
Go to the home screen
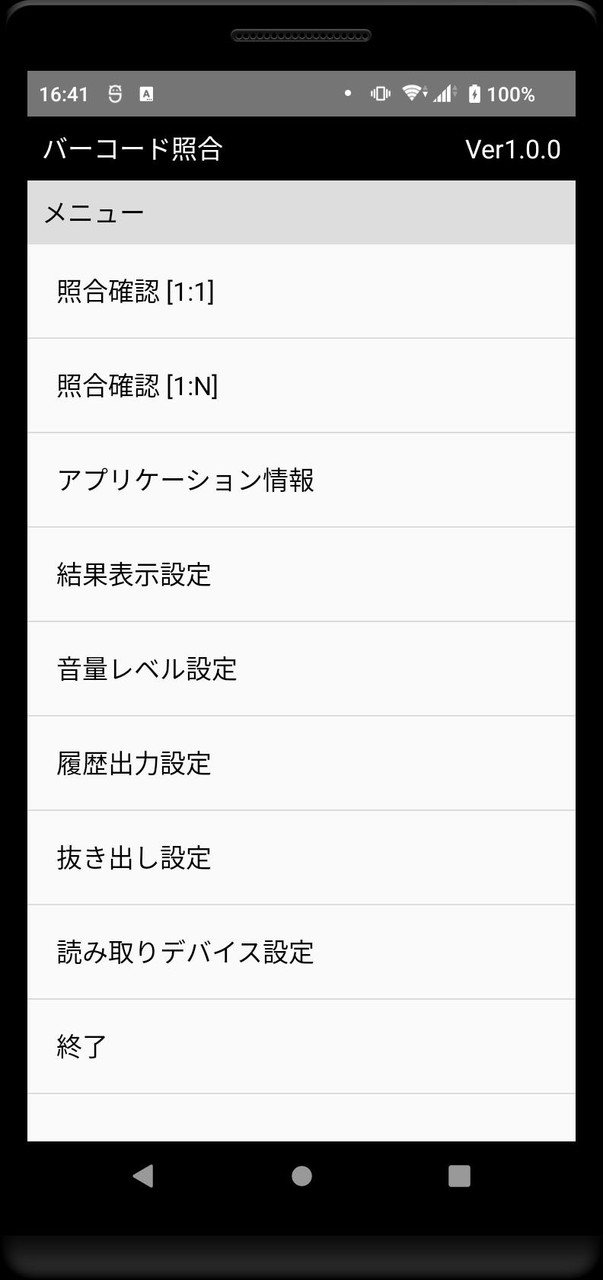pyautogui.click(x=301, y=1176)
